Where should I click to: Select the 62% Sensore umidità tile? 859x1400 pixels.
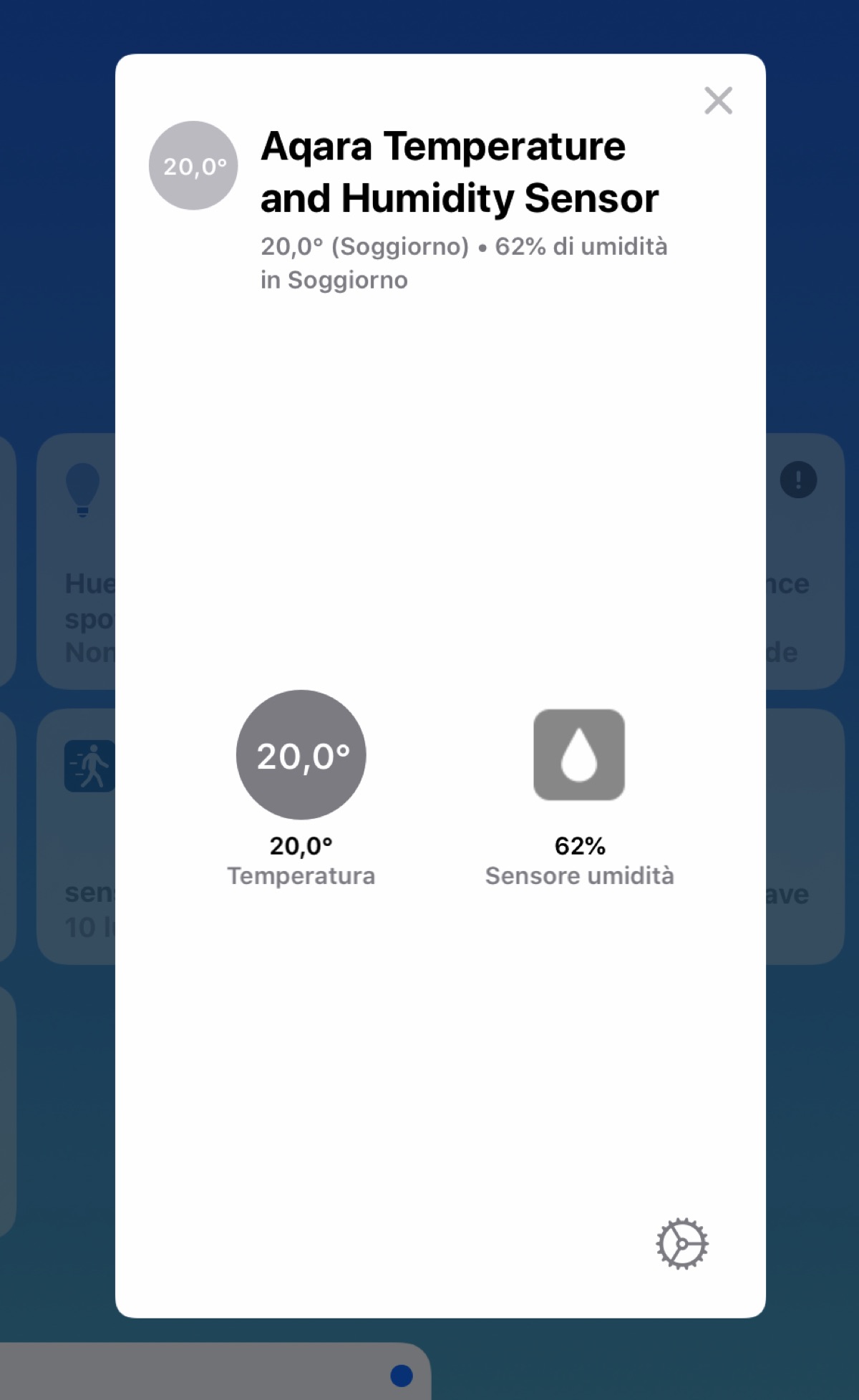click(x=579, y=755)
